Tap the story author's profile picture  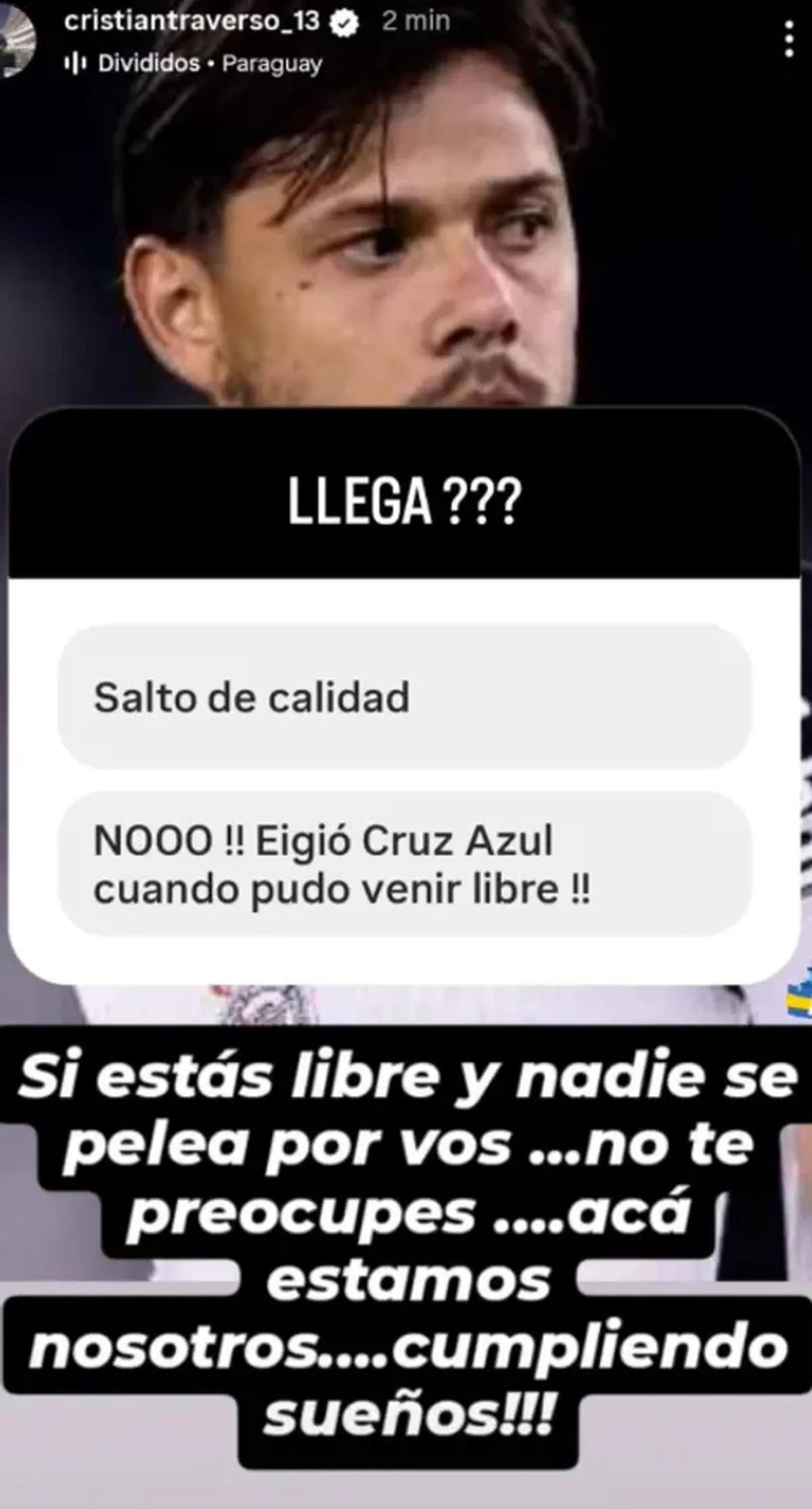pos(15,42)
